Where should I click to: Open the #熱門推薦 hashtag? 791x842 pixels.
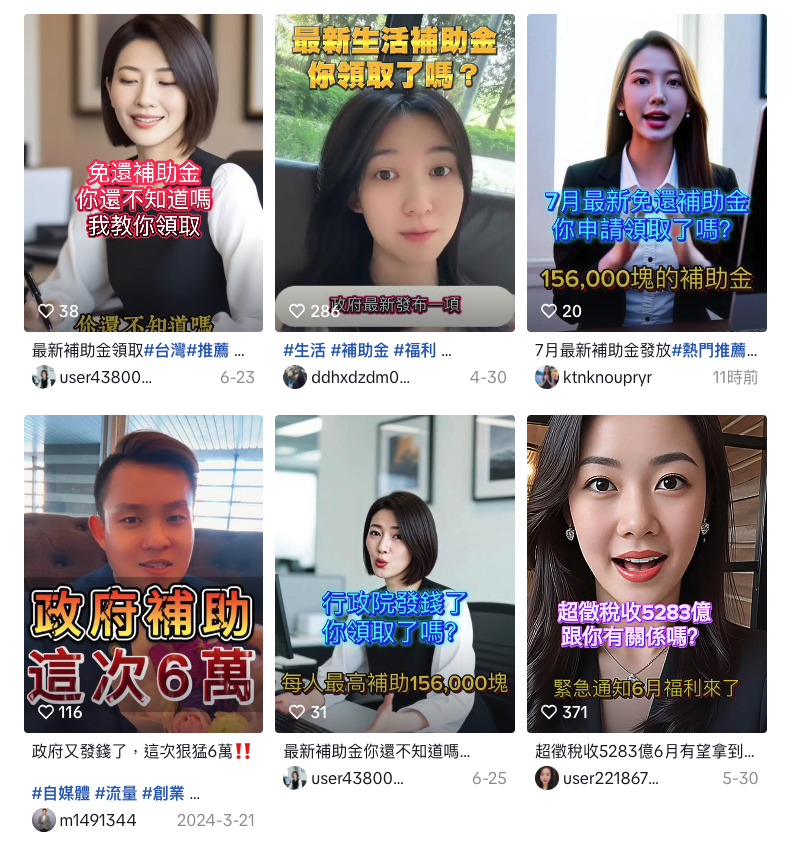(x=714, y=350)
